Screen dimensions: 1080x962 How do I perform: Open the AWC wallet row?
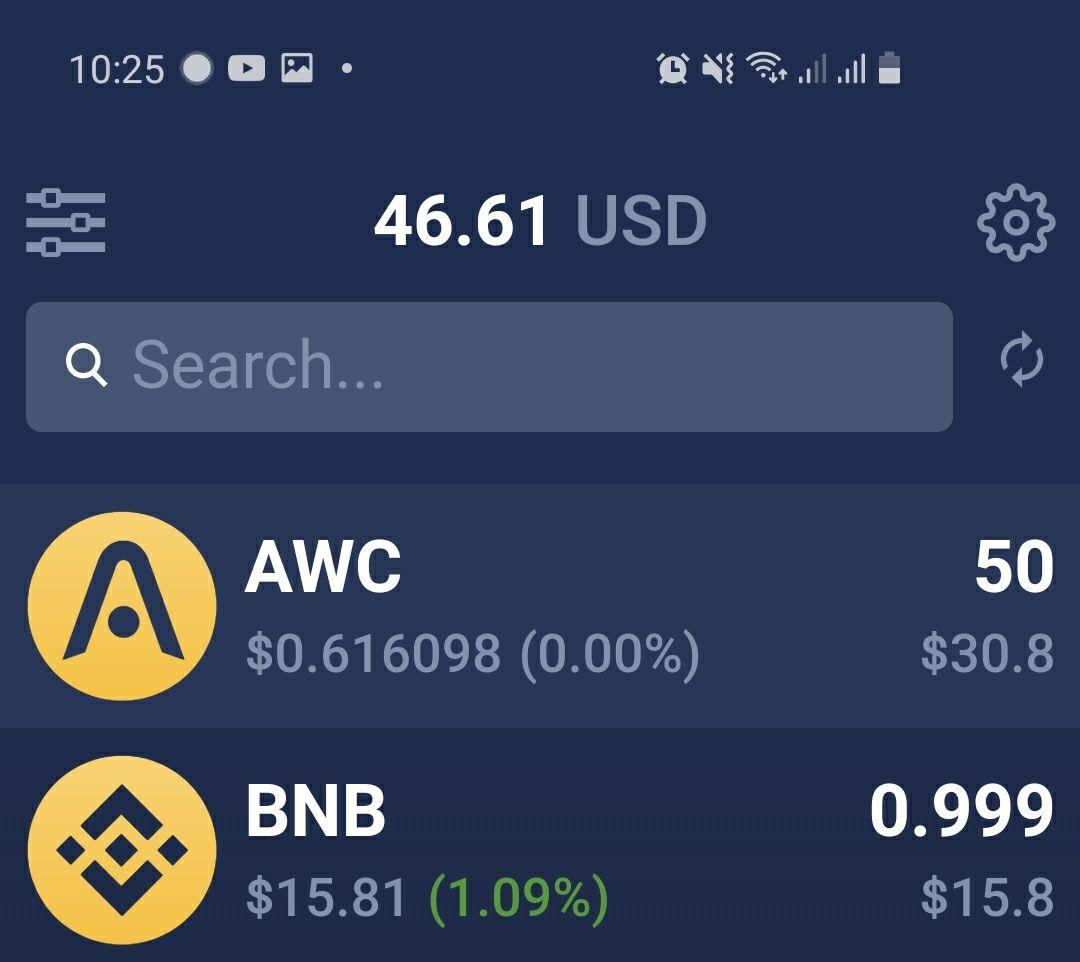(x=540, y=606)
